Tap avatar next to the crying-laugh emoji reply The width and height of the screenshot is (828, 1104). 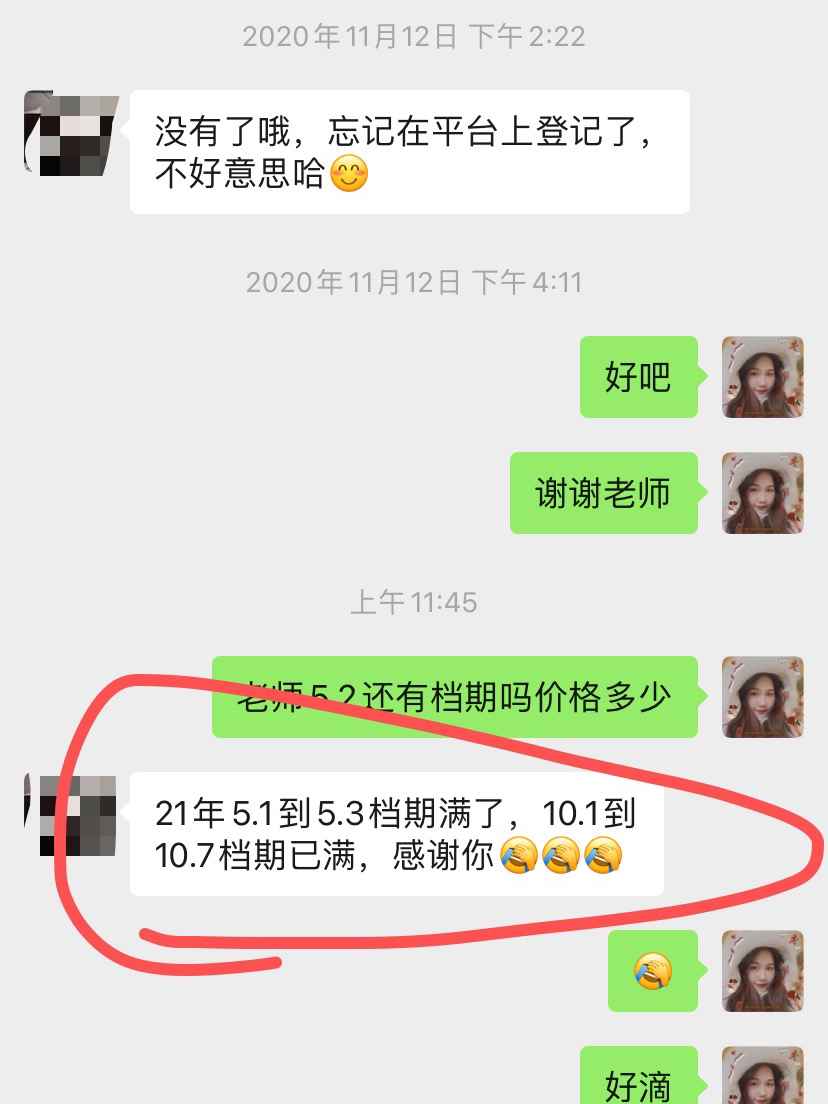pos(762,970)
